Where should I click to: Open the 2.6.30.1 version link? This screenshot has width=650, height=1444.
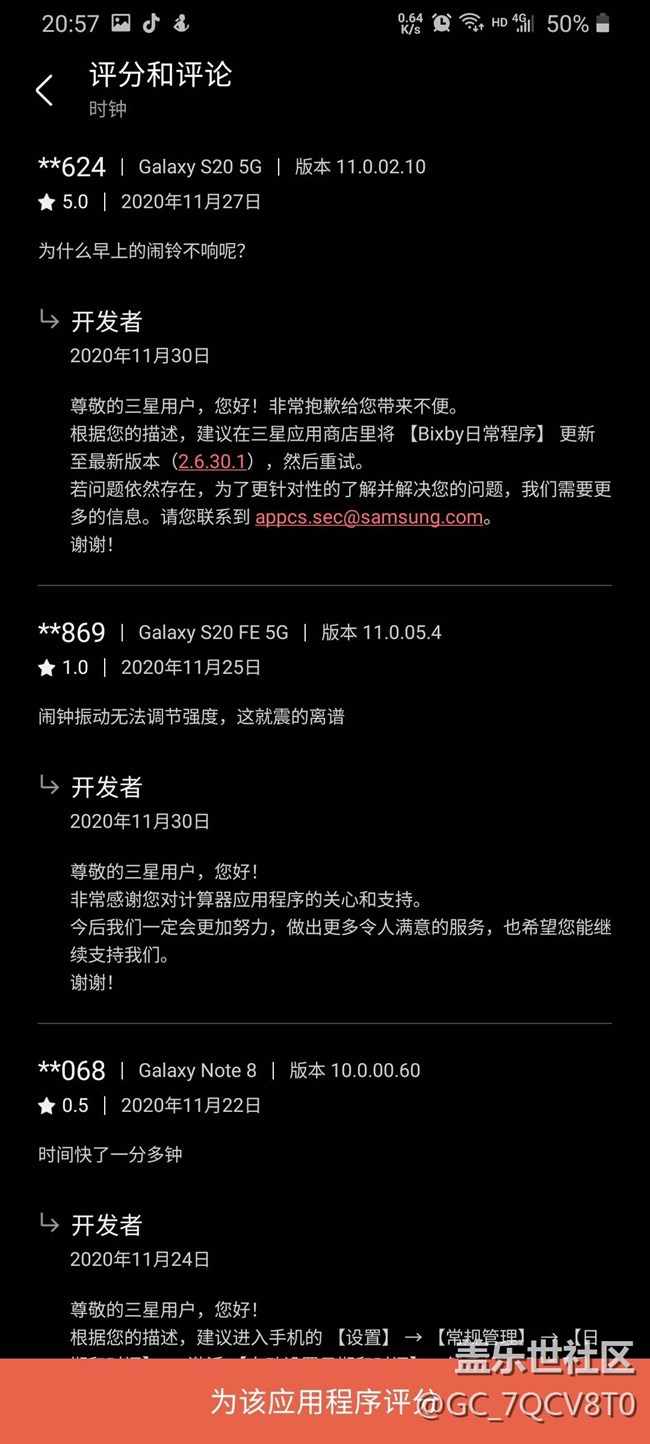click(213, 462)
